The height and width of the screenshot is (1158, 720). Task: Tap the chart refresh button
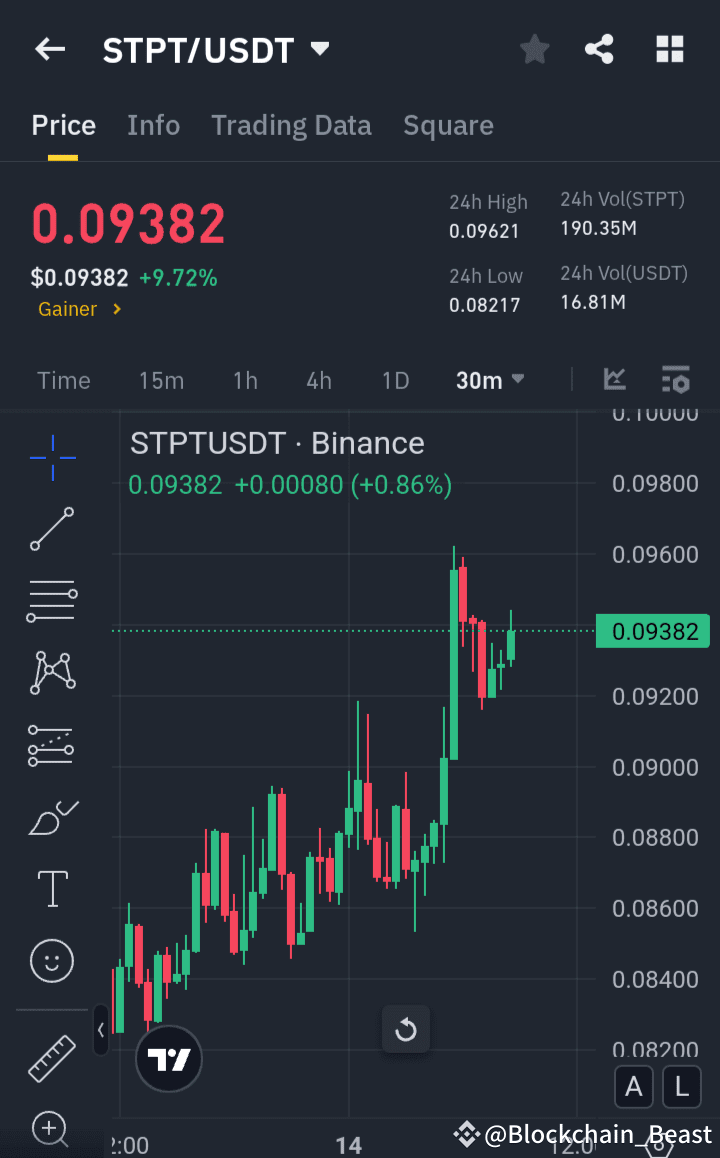(x=406, y=1029)
